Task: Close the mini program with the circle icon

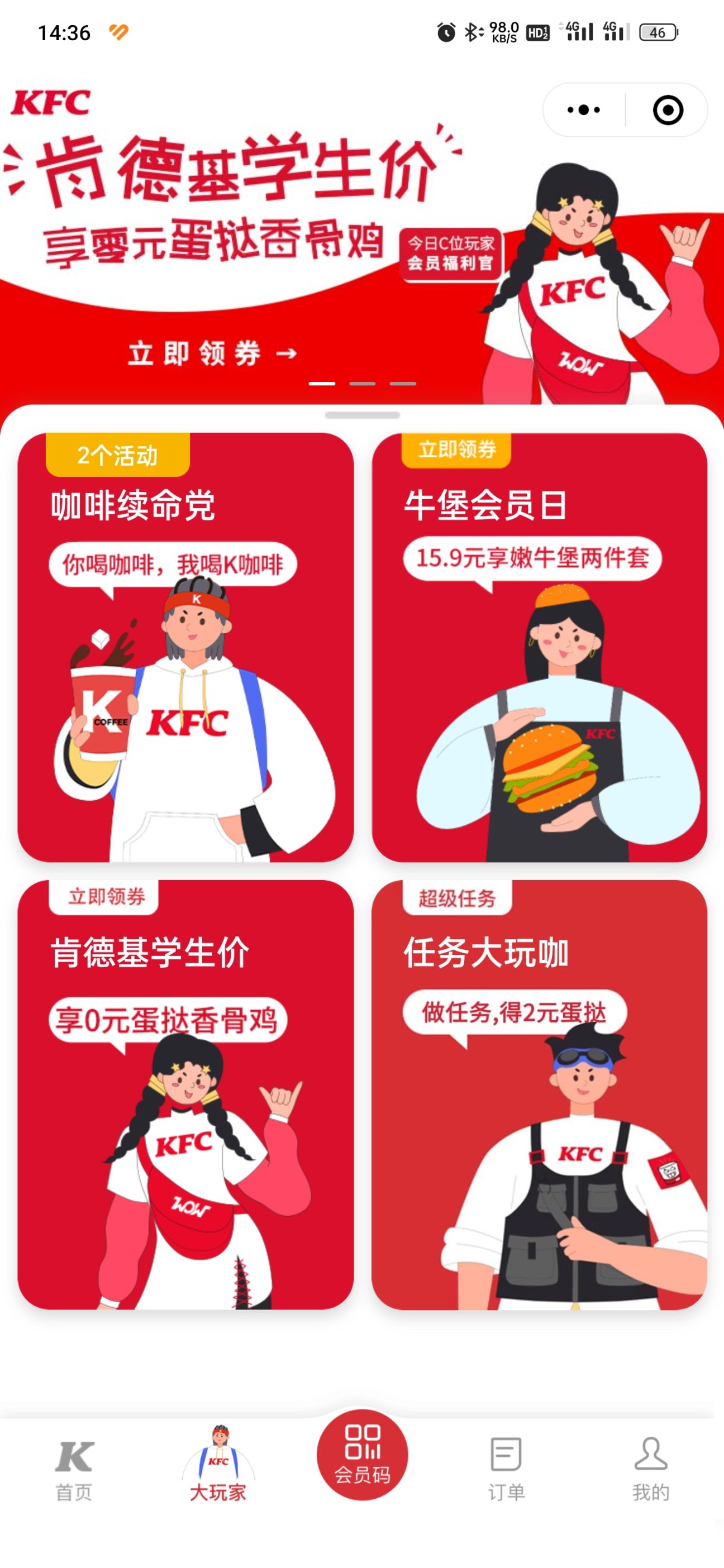Action: [668, 110]
